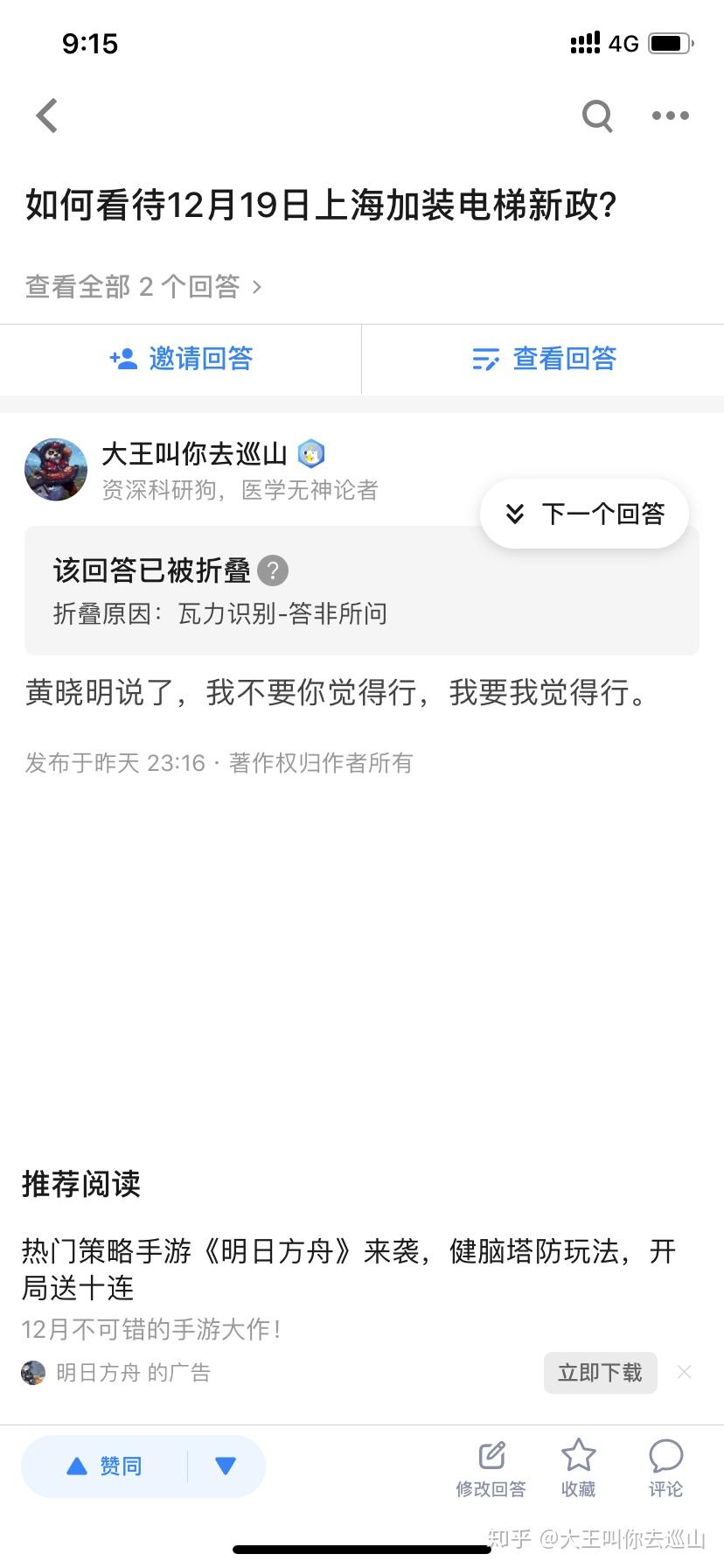Open author 大王叫你去巡山's profile avatar
724x1568 pixels.
pyautogui.click(x=56, y=470)
